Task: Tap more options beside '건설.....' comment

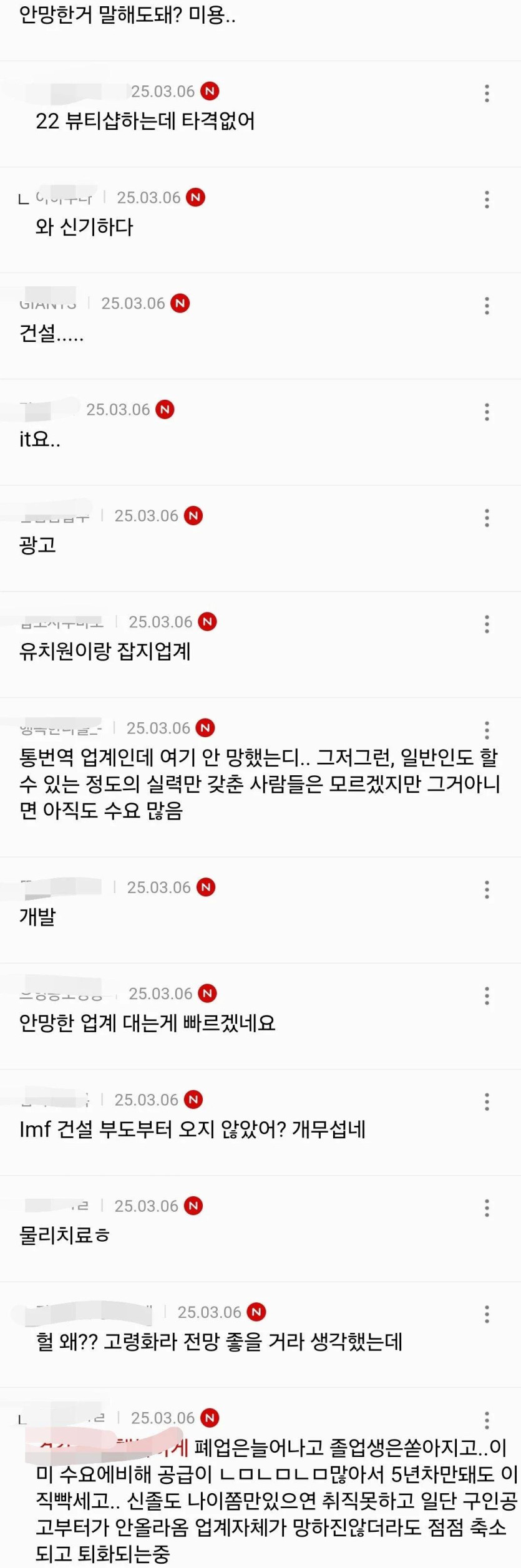Action: (x=487, y=306)
